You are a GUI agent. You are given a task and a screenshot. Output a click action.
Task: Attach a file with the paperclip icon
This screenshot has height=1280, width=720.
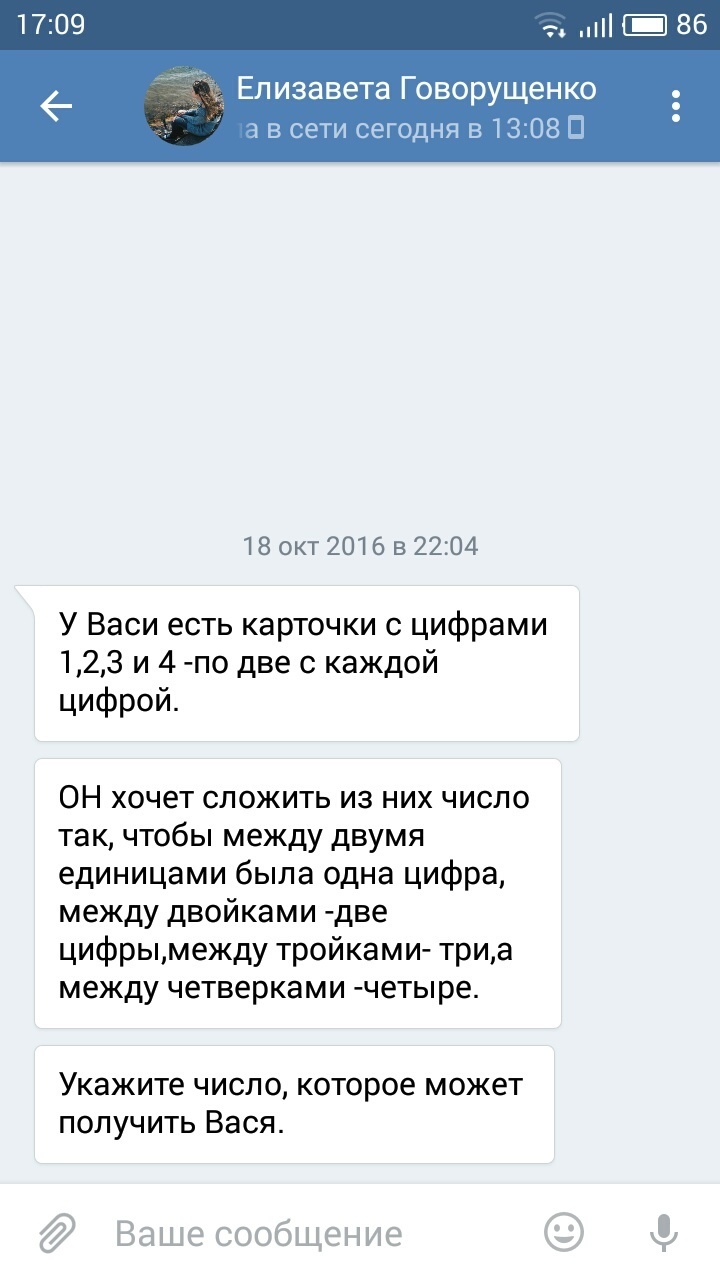(57, 1233)
